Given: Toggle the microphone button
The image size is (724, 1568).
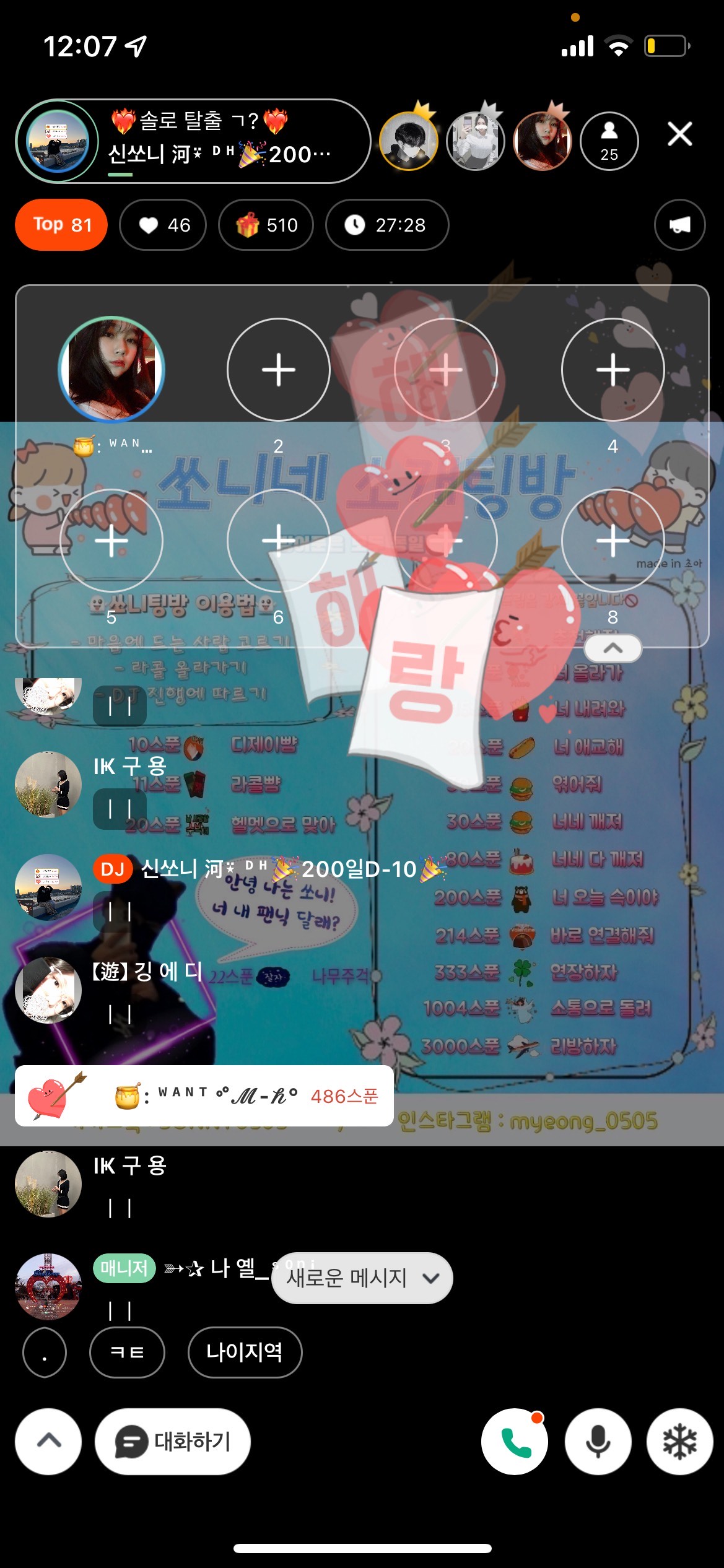Looking at the screenshot, I should click(598, 1442).
